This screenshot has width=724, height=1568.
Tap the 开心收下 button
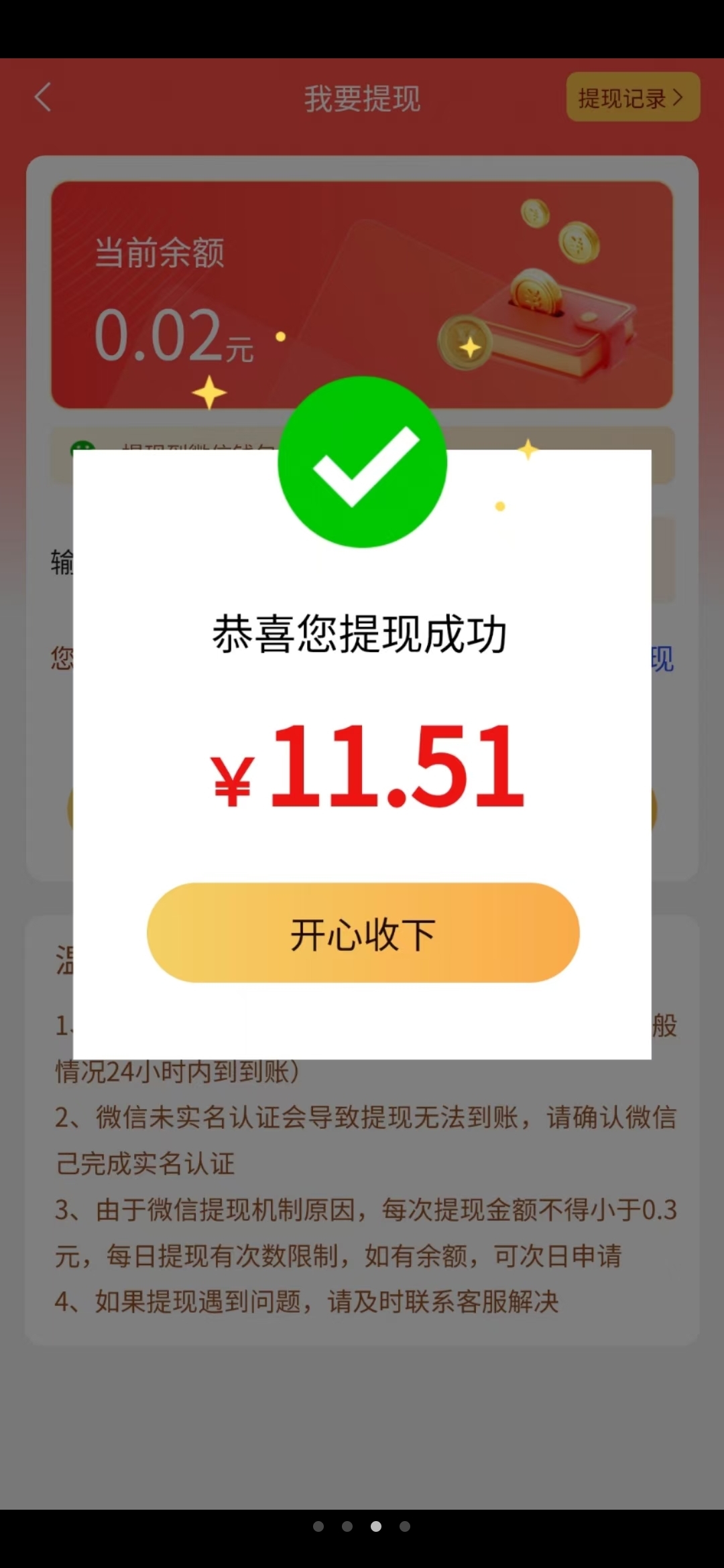[x=363, y=932]
